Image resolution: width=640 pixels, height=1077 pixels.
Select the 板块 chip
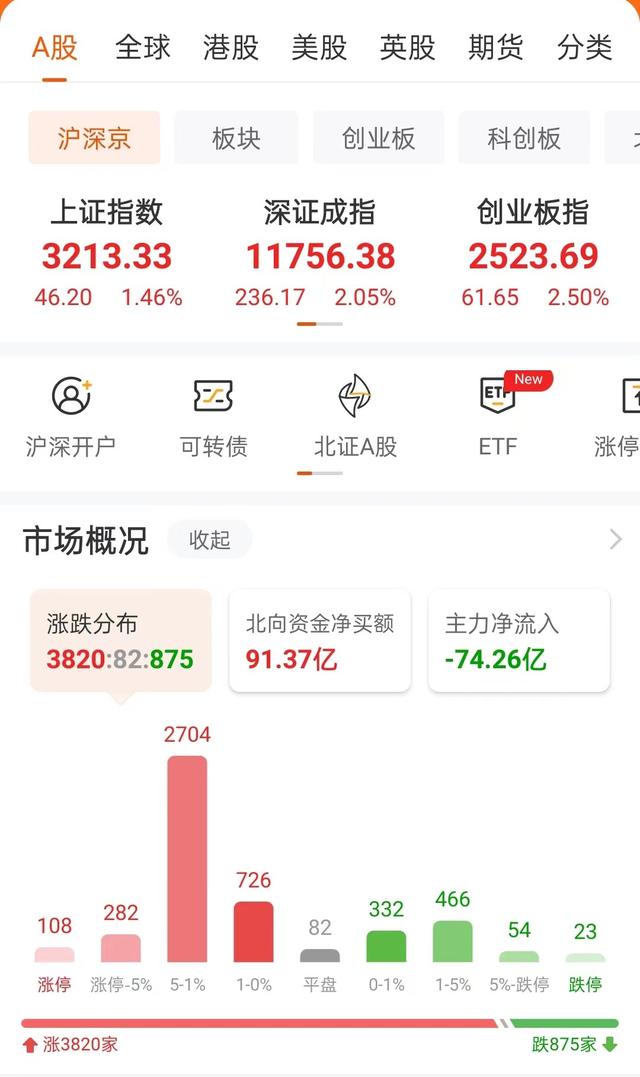236,138
